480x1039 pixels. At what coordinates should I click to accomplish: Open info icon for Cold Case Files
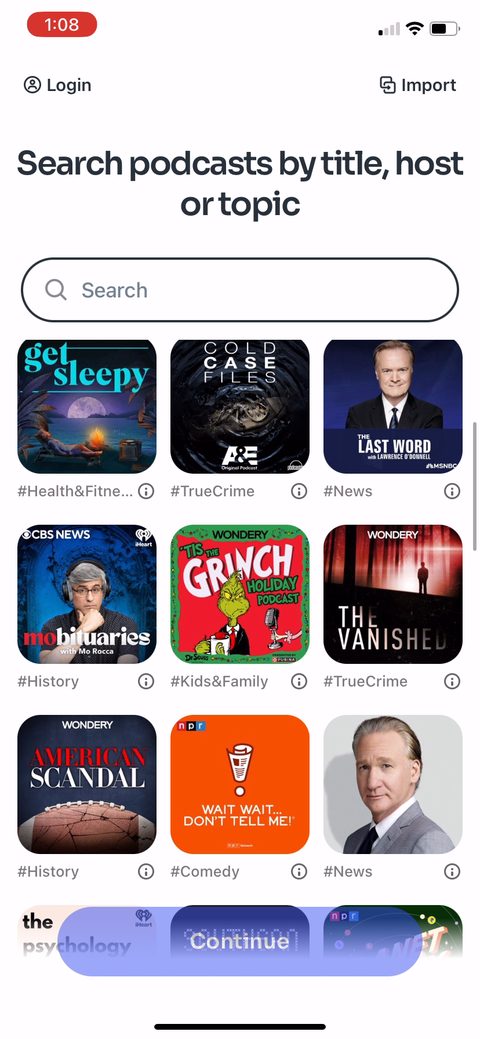[x=299, y=491]
